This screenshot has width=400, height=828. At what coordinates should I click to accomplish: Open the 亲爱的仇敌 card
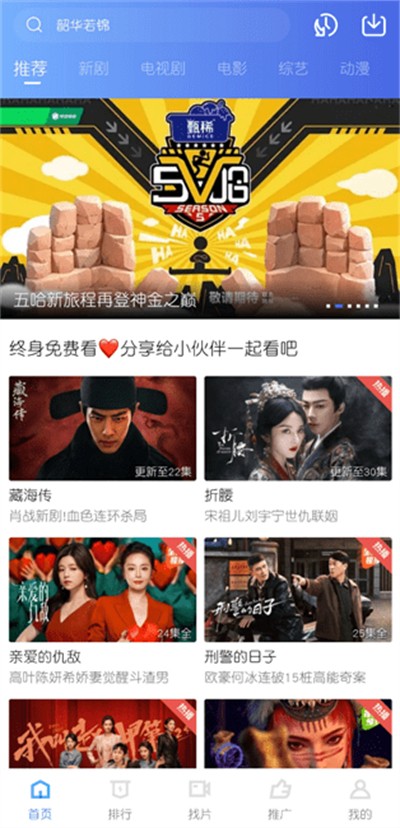pos(103,611)
